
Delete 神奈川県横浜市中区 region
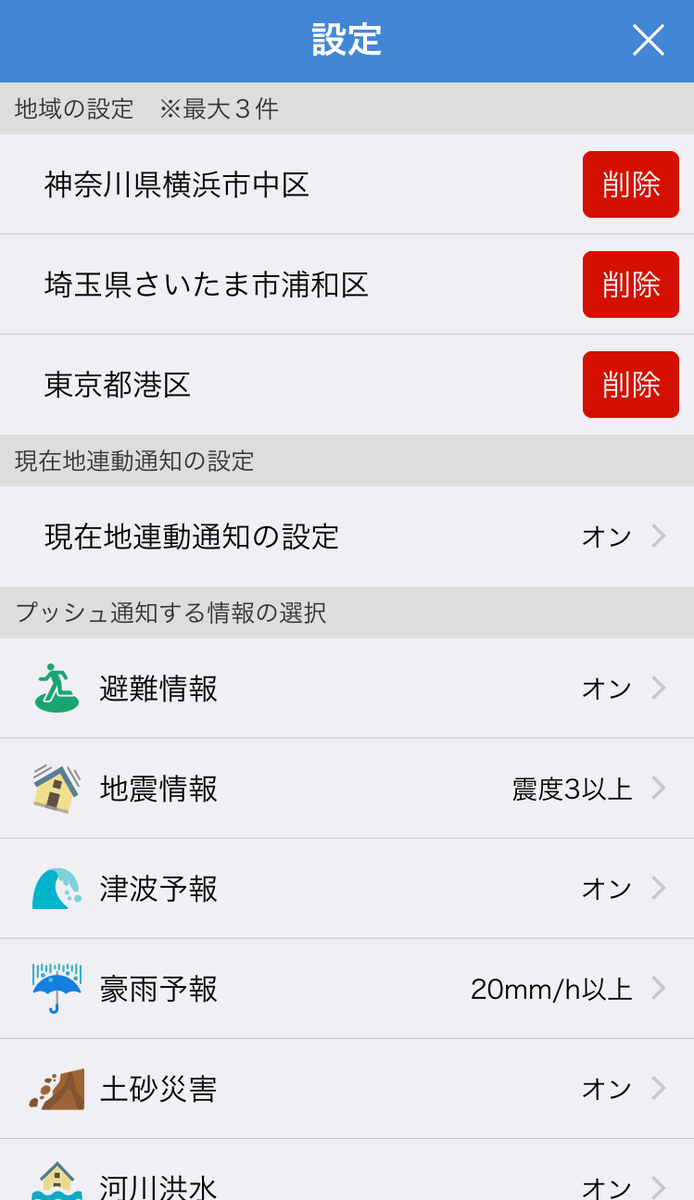click(631, 184)
